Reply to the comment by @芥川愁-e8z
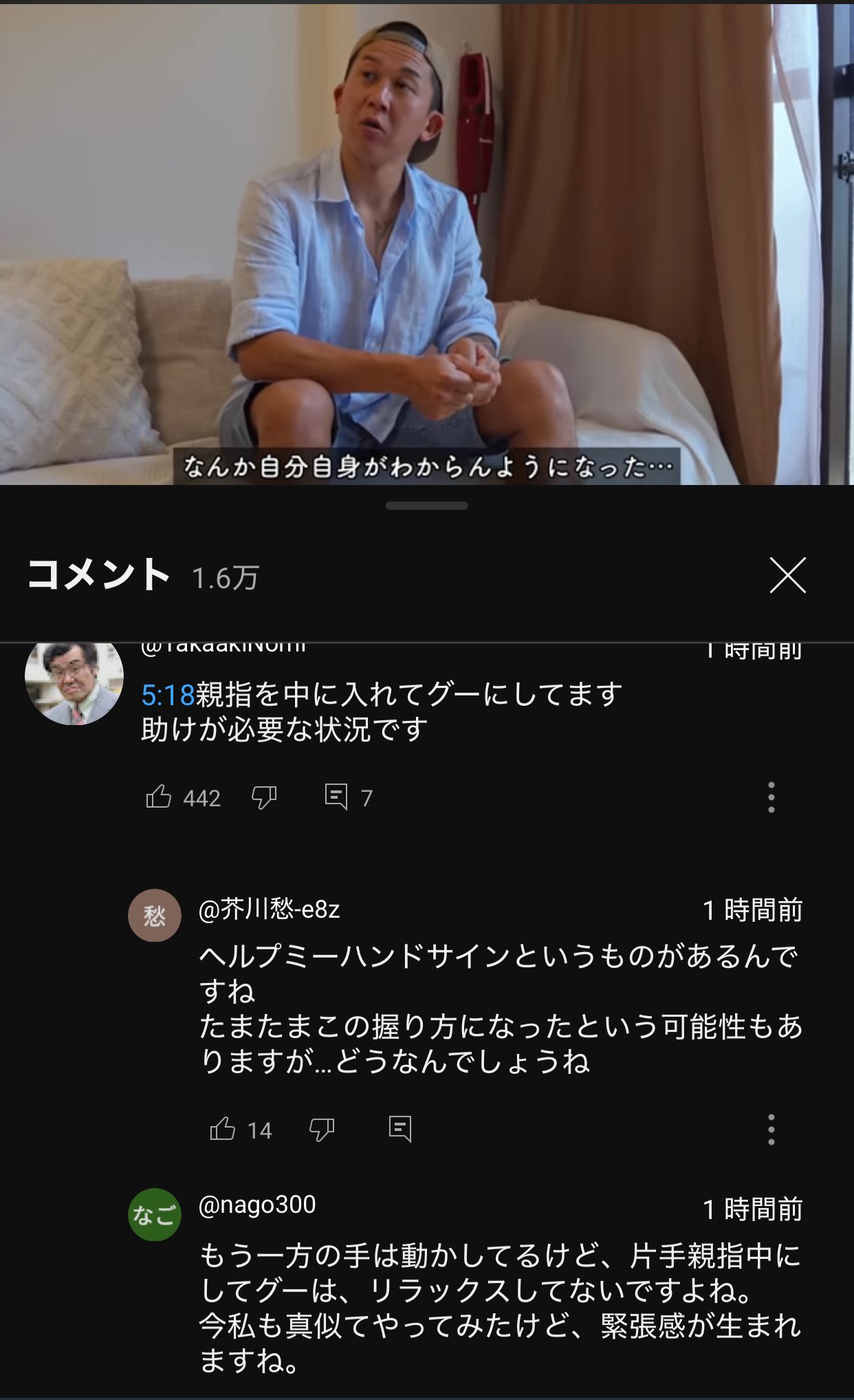This screenshot has width=854, height=1400. (400, 1130)
